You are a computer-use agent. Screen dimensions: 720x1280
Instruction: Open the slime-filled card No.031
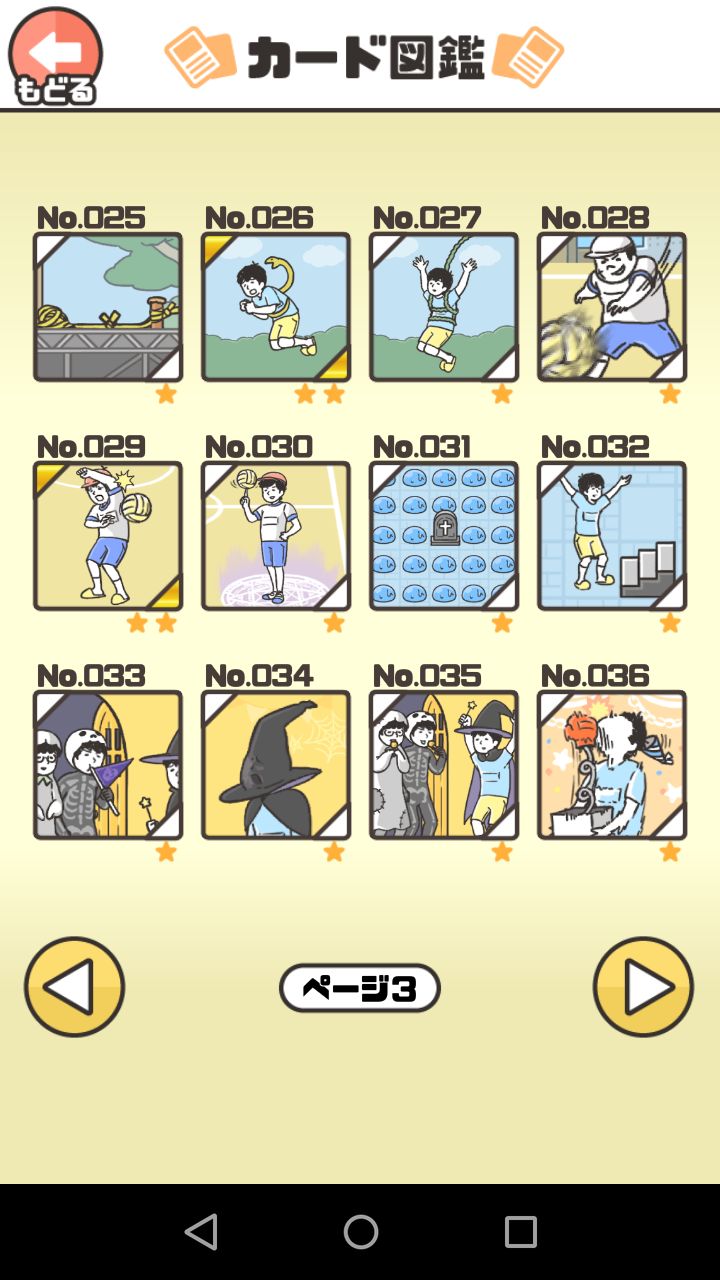point(443,535)
